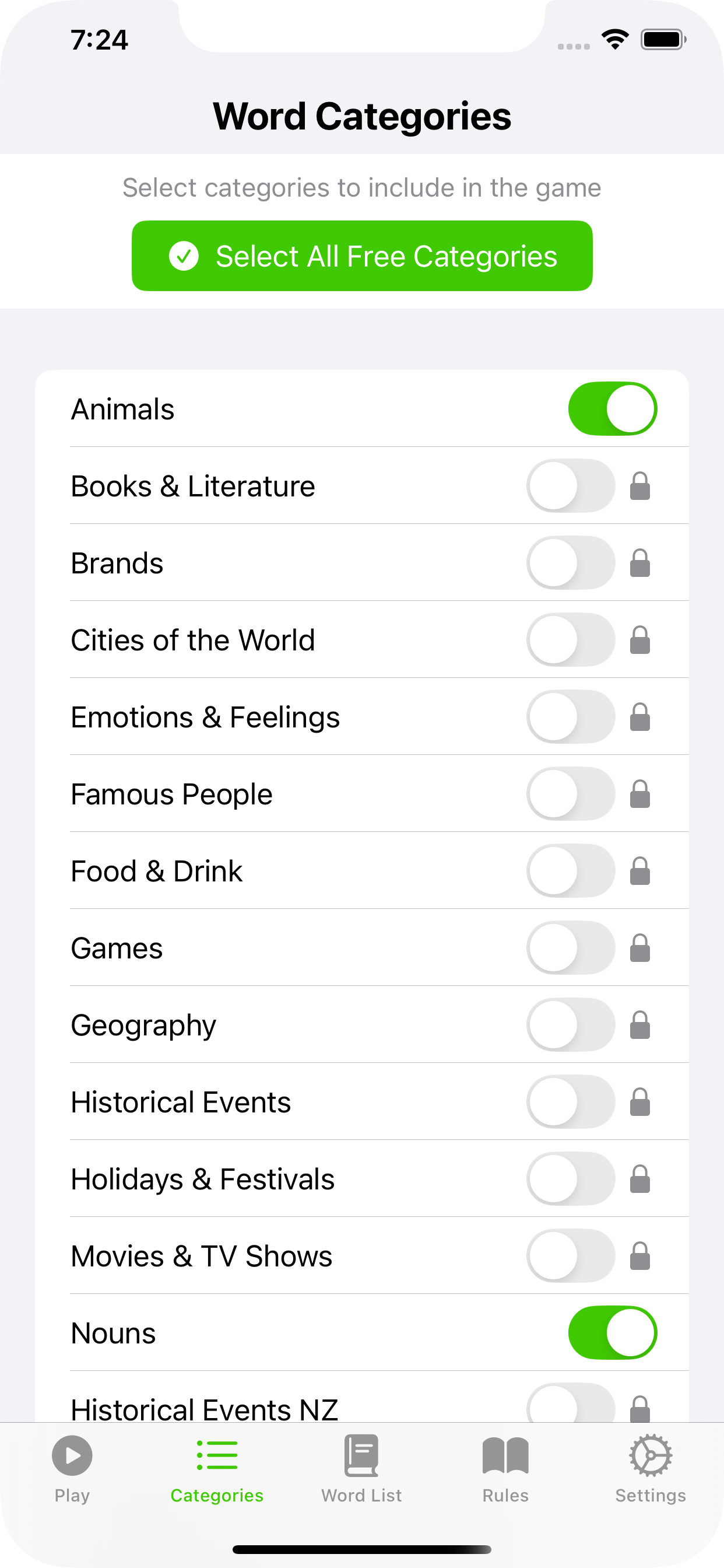Image resolution: width=724 pixels, height=1568 pixels.
Task: Tap the Cities of the World row
Action: click(x=243, y=640)
